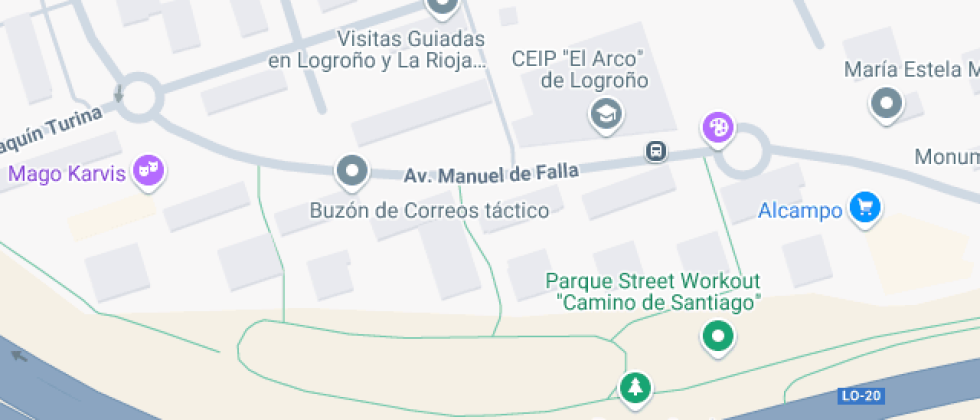Viewport: 980px width, 420px height.
Task: Open the purple art palette marker
Action: pyautogui.click(x=718, y=128)
